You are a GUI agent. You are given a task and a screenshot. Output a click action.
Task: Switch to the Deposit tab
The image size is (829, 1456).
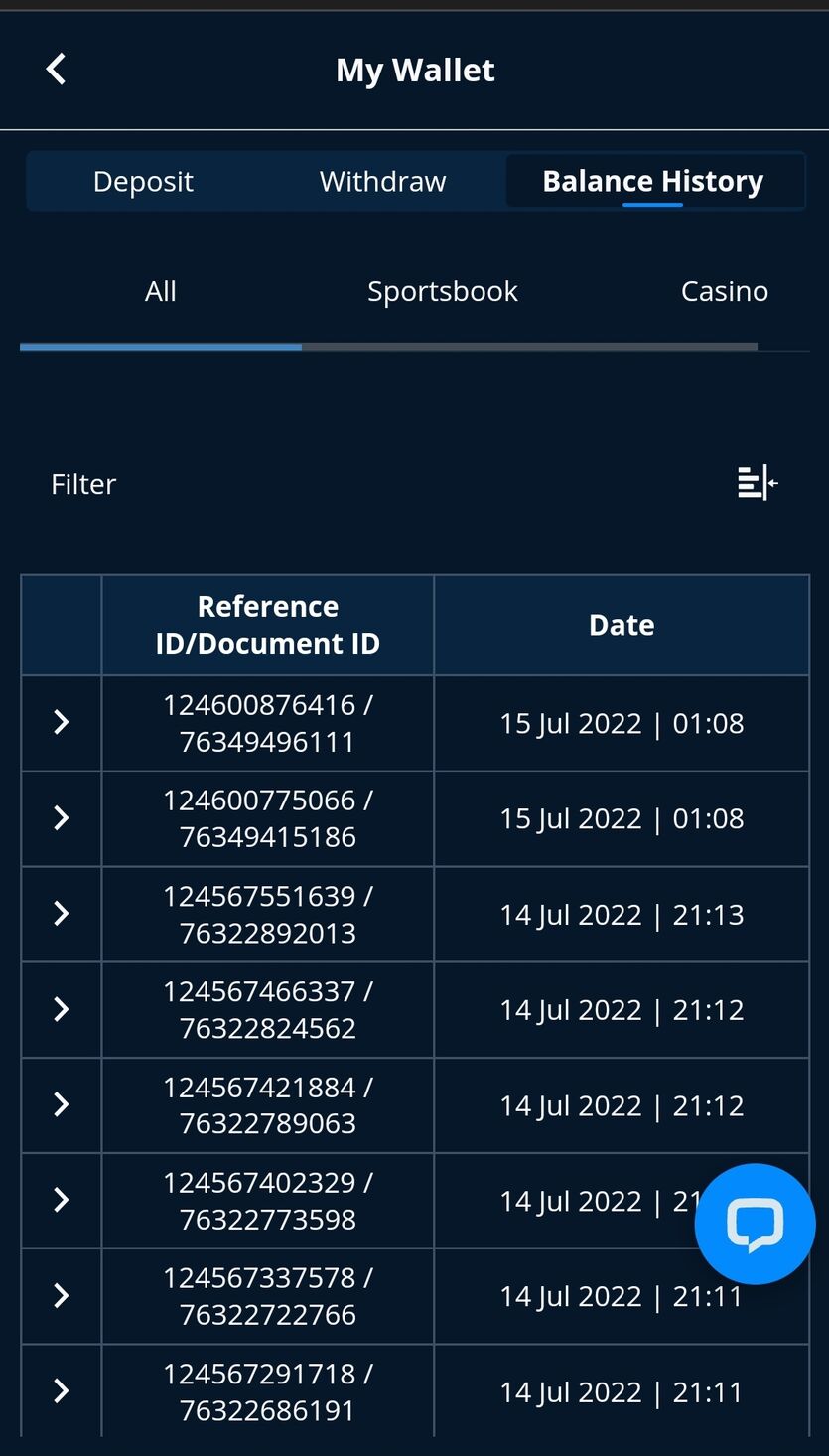pos(143,181)
